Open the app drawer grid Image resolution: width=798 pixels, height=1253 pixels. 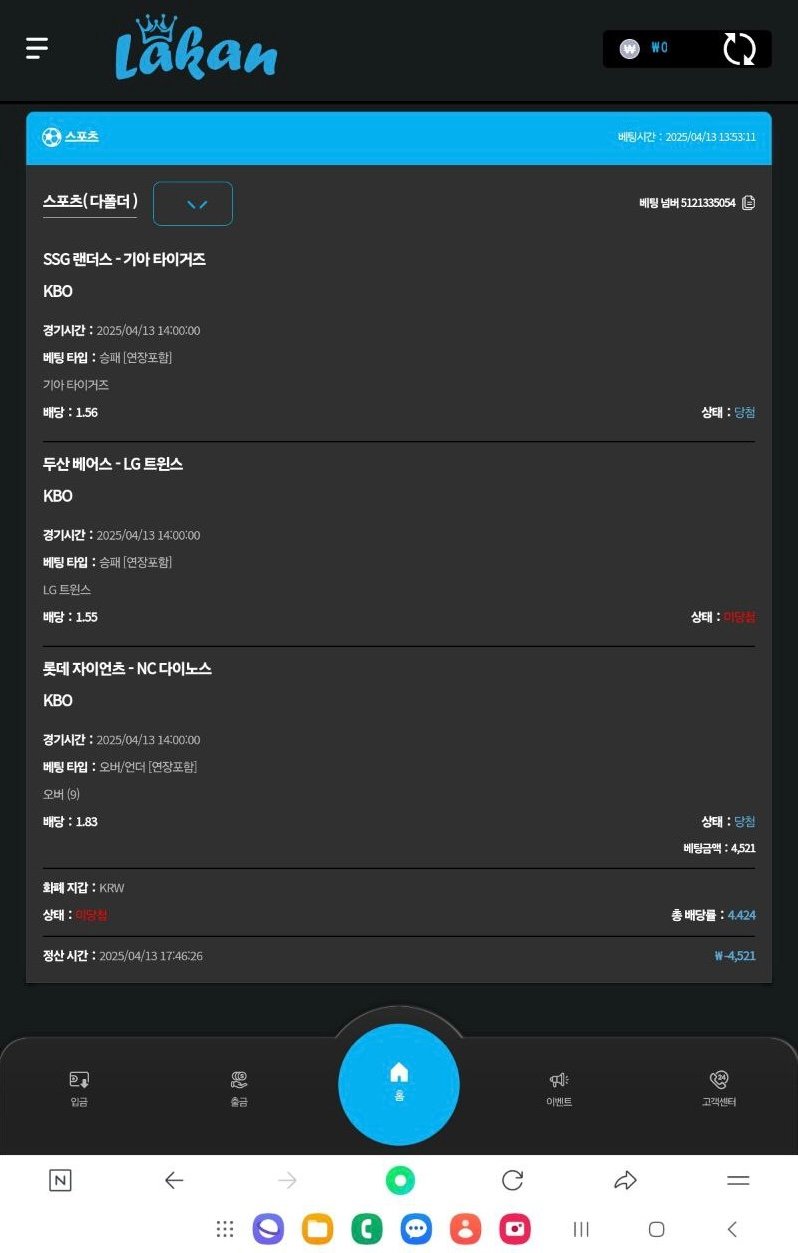225,1229
